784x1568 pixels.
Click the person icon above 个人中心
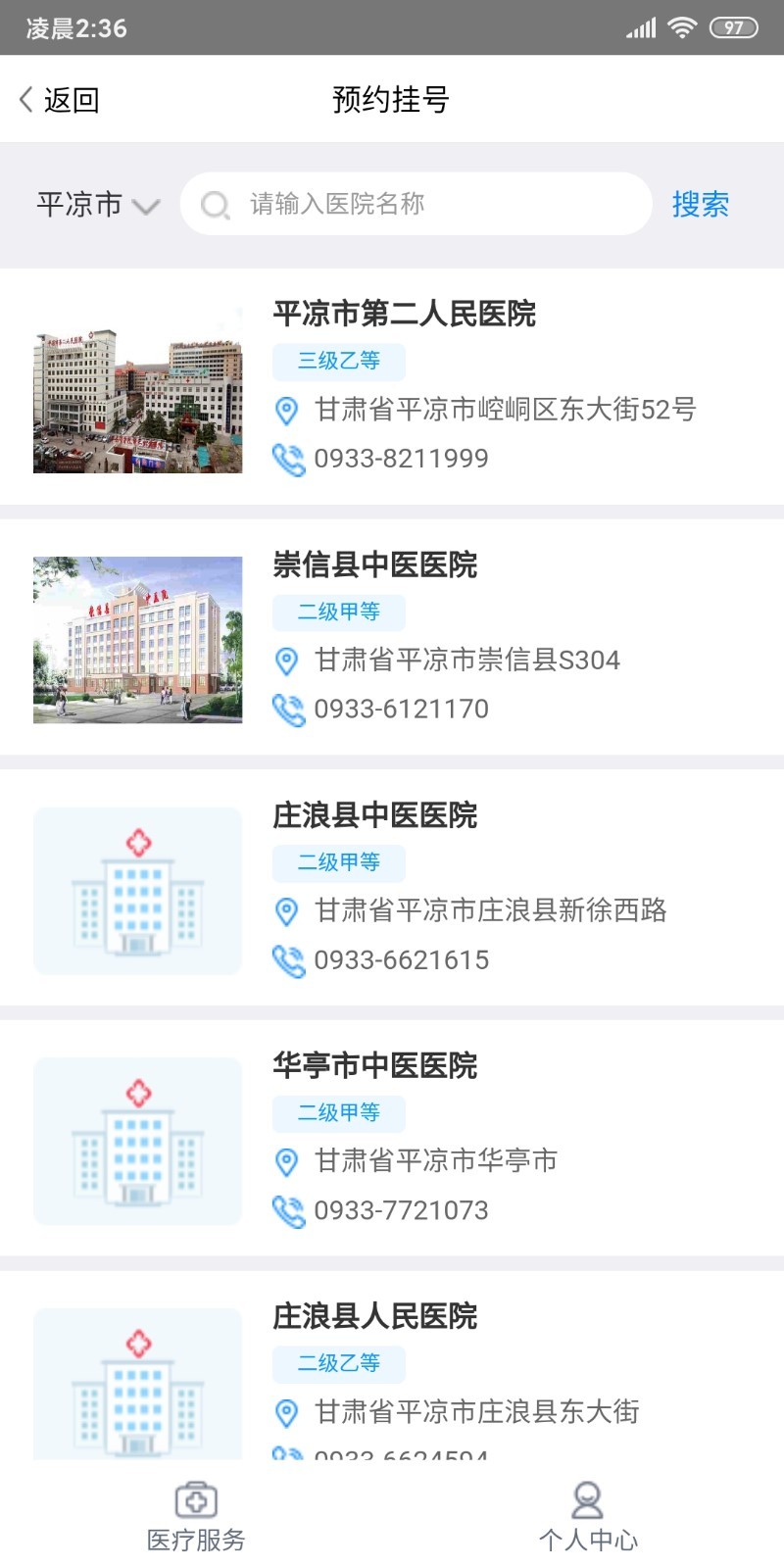(x=587, y=1496)
